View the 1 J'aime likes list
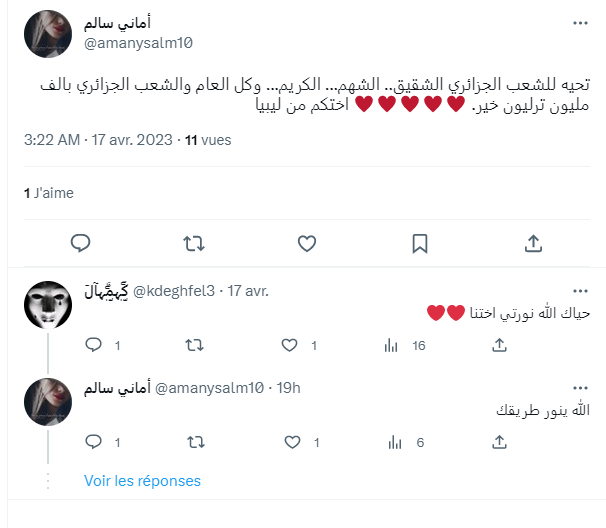Screen dimensions: 606x528 pyautogui.click(x=49, y=193)
